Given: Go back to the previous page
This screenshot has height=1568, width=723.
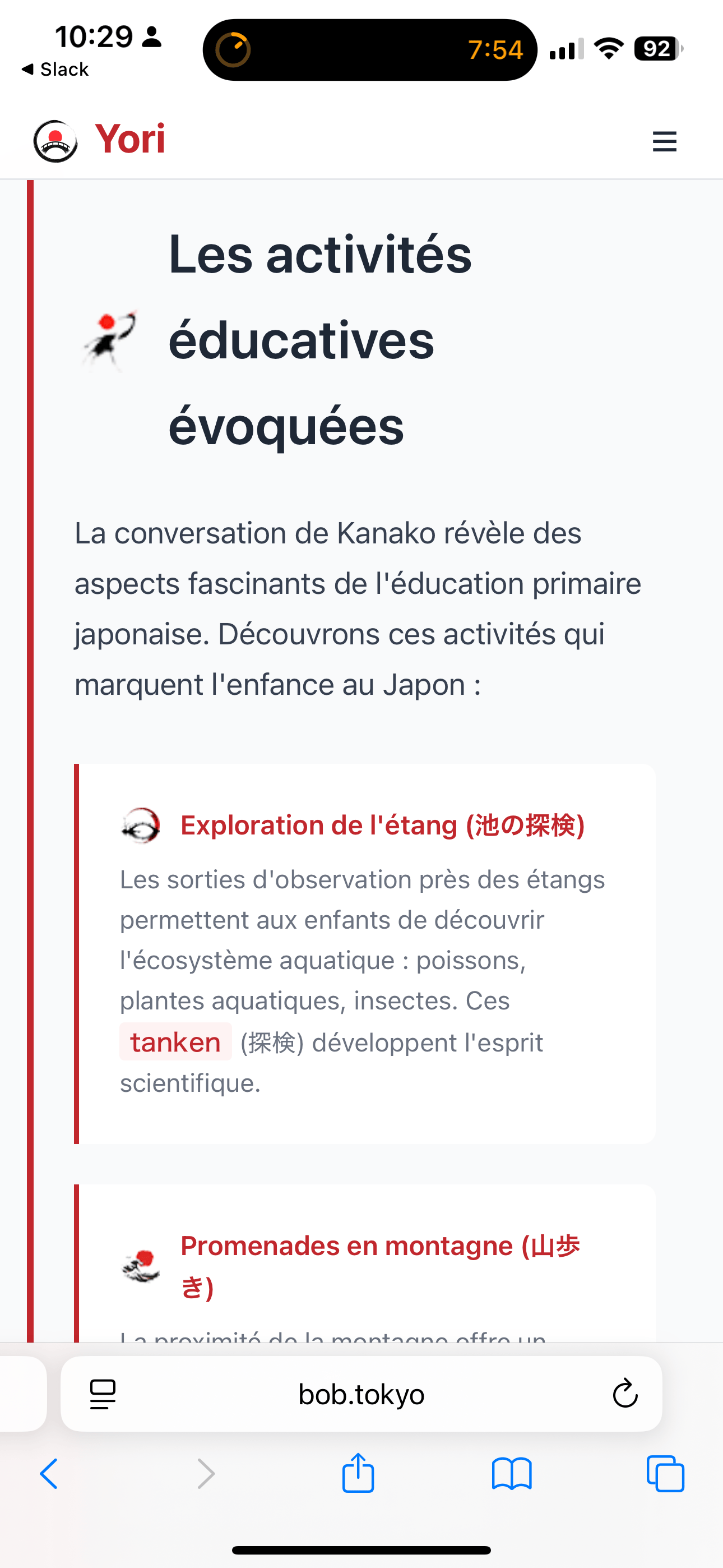Looking at the screenshot, I should pos(49,1474).
